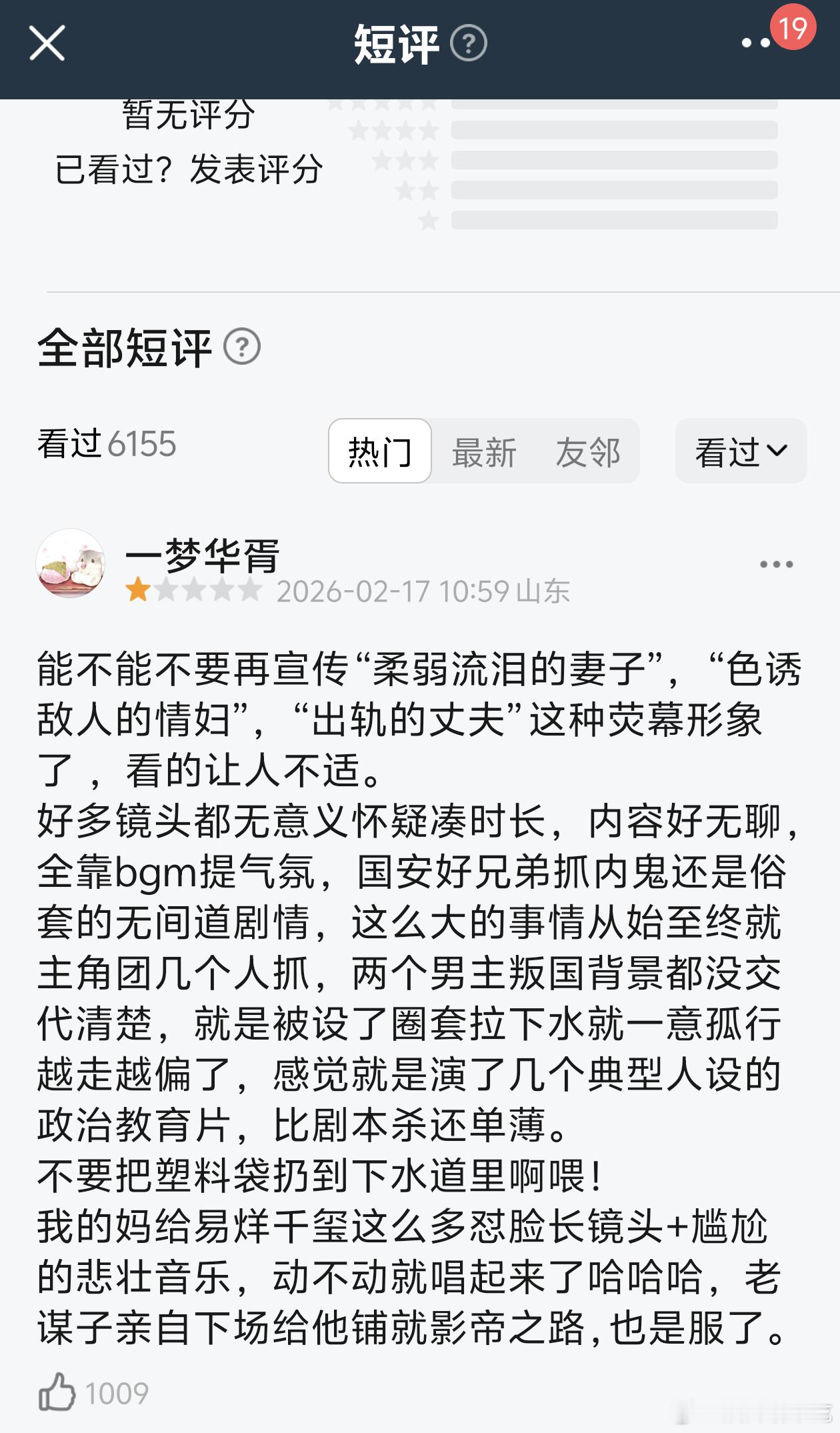Viewport: 840px width, 1433px height.
Task: Tap the 已看过？ prompt
Action: click(109, 169)
